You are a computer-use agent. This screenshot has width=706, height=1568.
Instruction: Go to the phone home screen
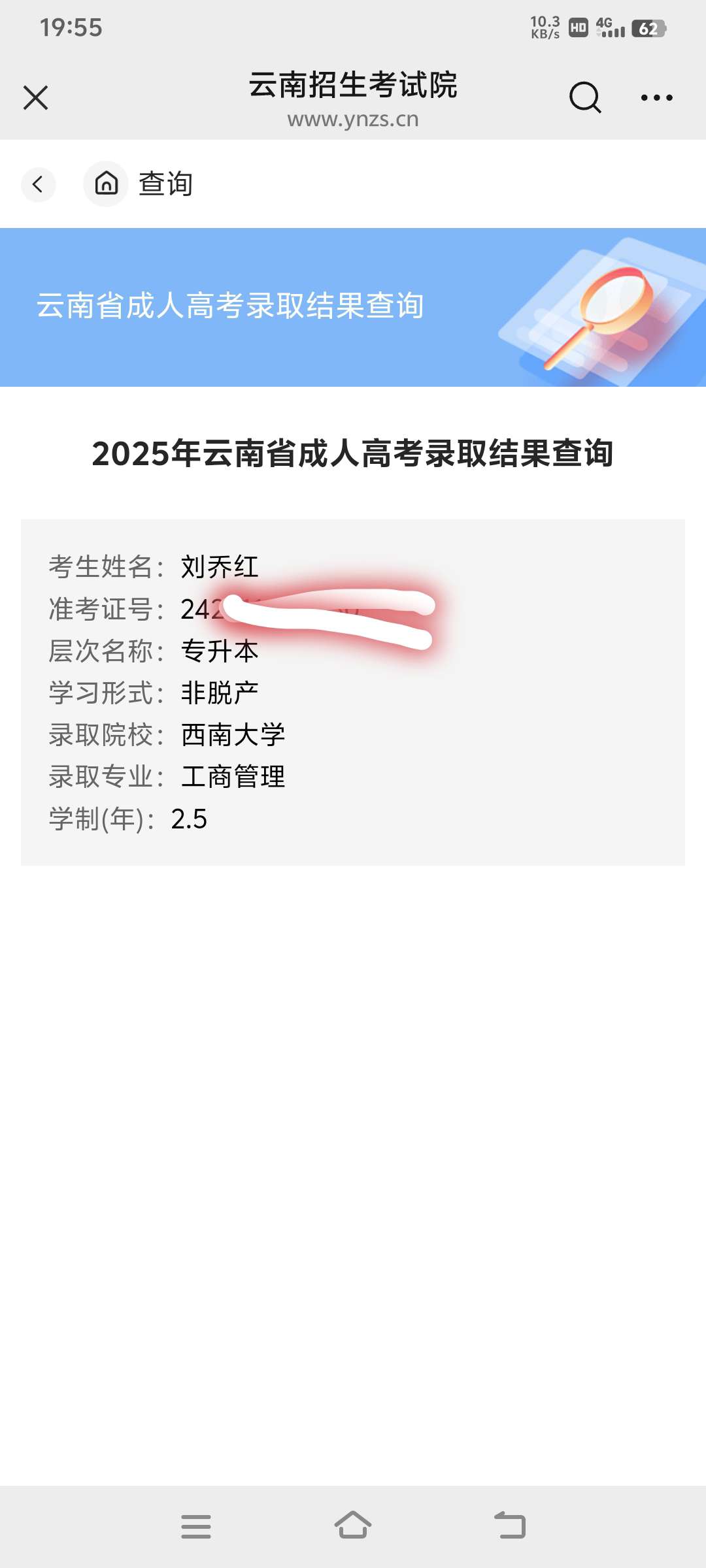coord(353,1525)
